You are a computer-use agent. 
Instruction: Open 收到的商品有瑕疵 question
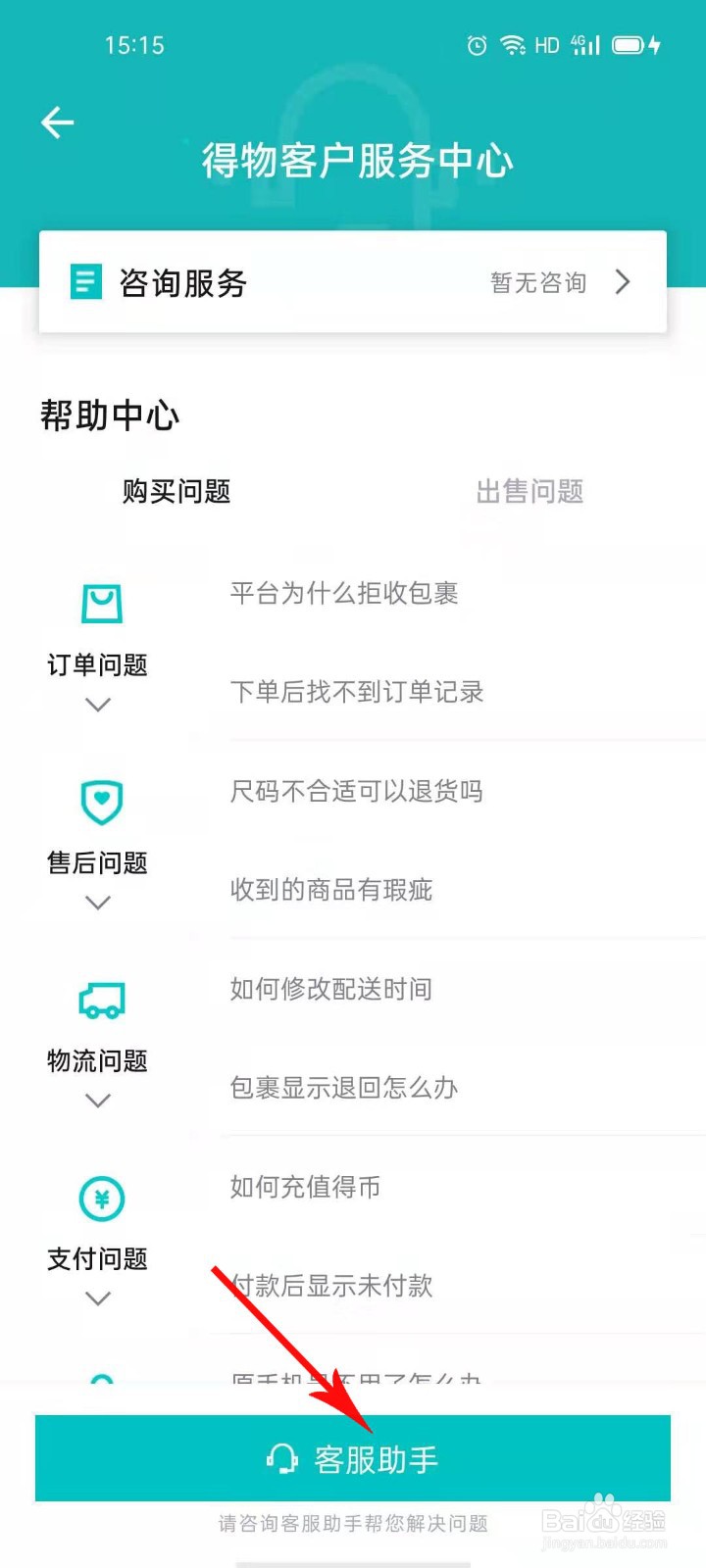[x=331, y=890]
